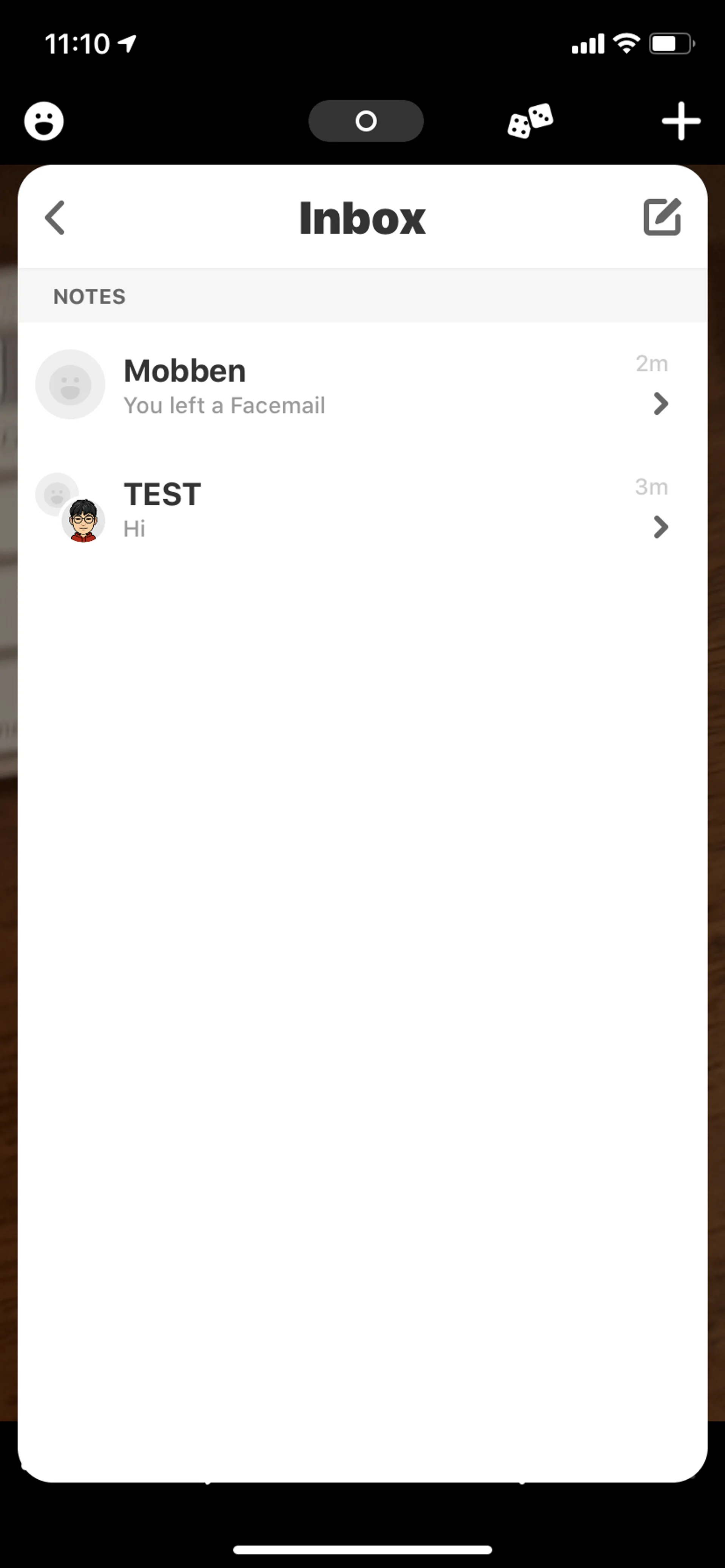Compose a new note

pos(662,217)
